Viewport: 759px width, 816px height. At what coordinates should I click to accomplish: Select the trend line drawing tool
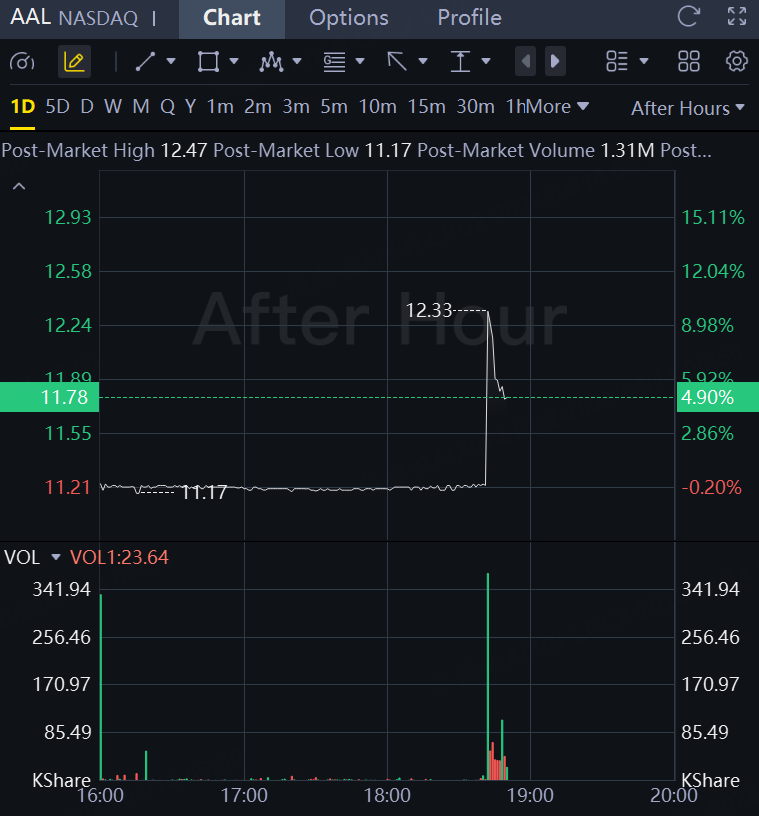(x=146, y=62)
